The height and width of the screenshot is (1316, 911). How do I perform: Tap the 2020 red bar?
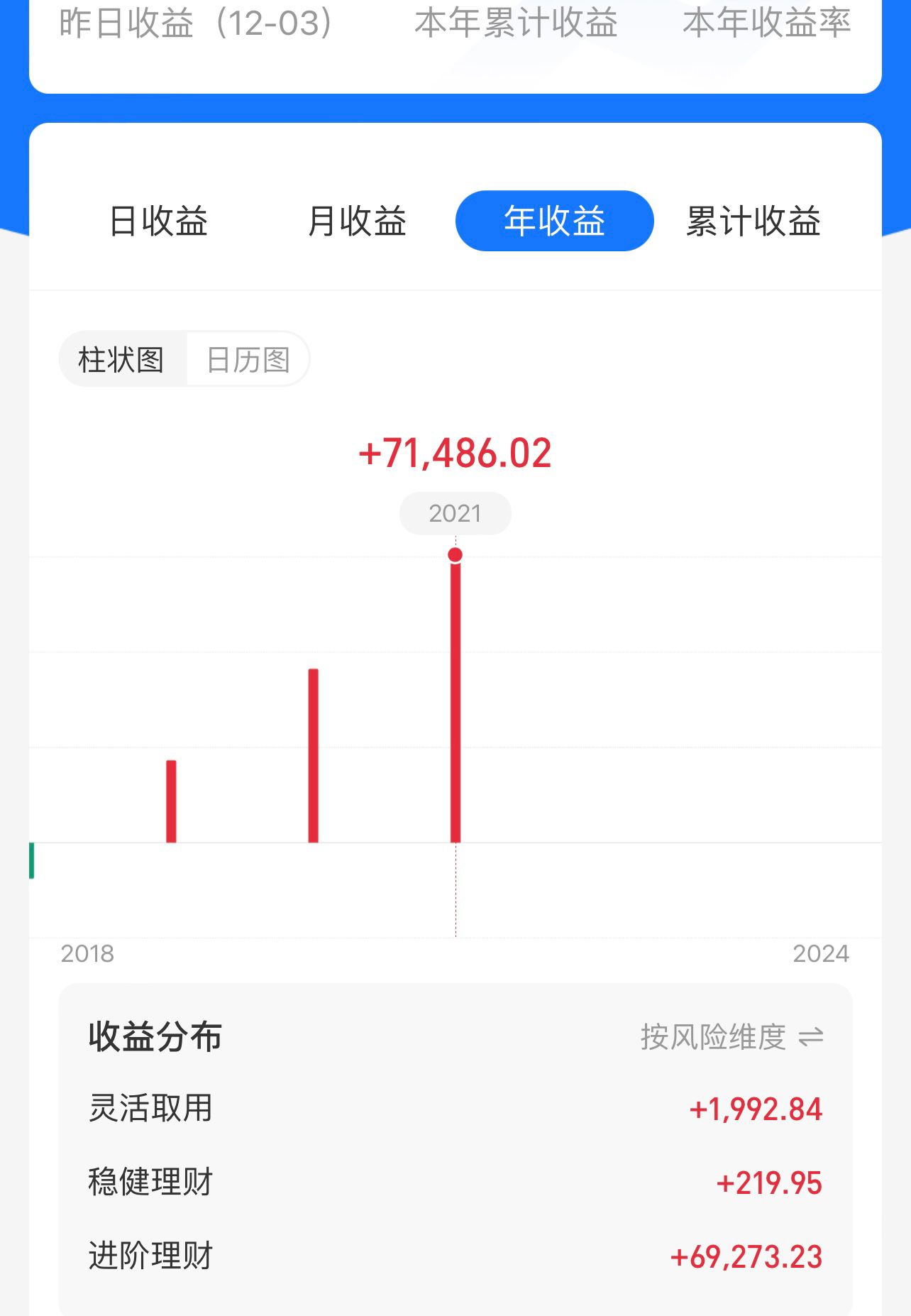click(x=313, y=756)
